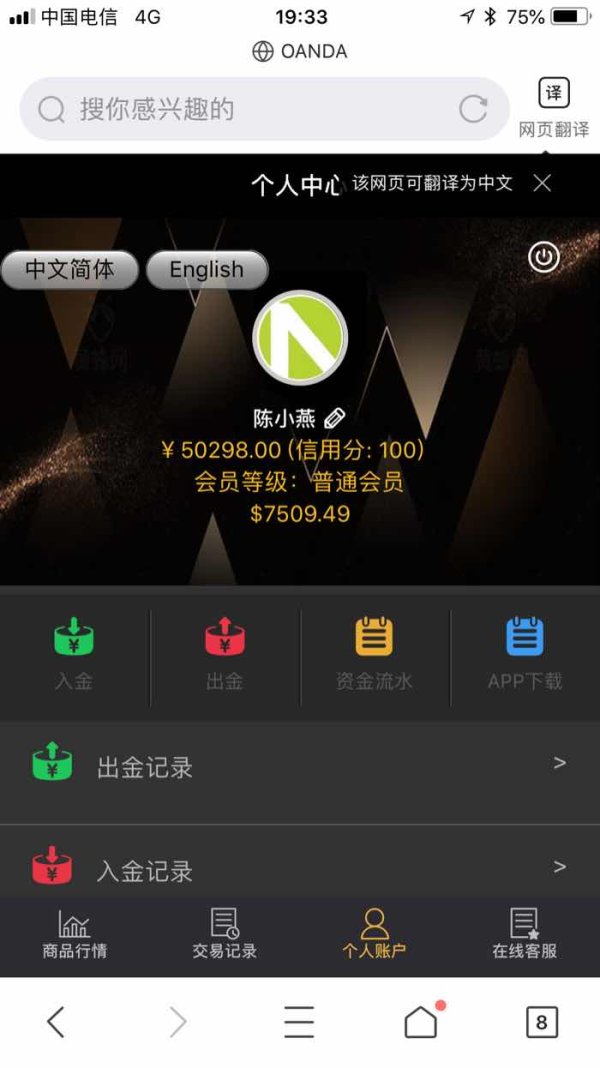Open 出金记录 withdrawal records

click(300, 766)
